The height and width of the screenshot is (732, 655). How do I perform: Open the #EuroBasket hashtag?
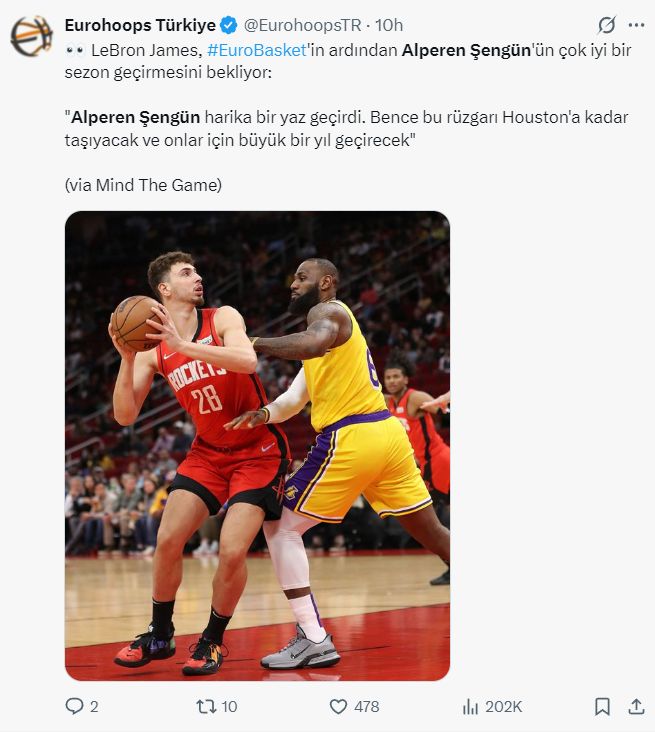point(256,49)
